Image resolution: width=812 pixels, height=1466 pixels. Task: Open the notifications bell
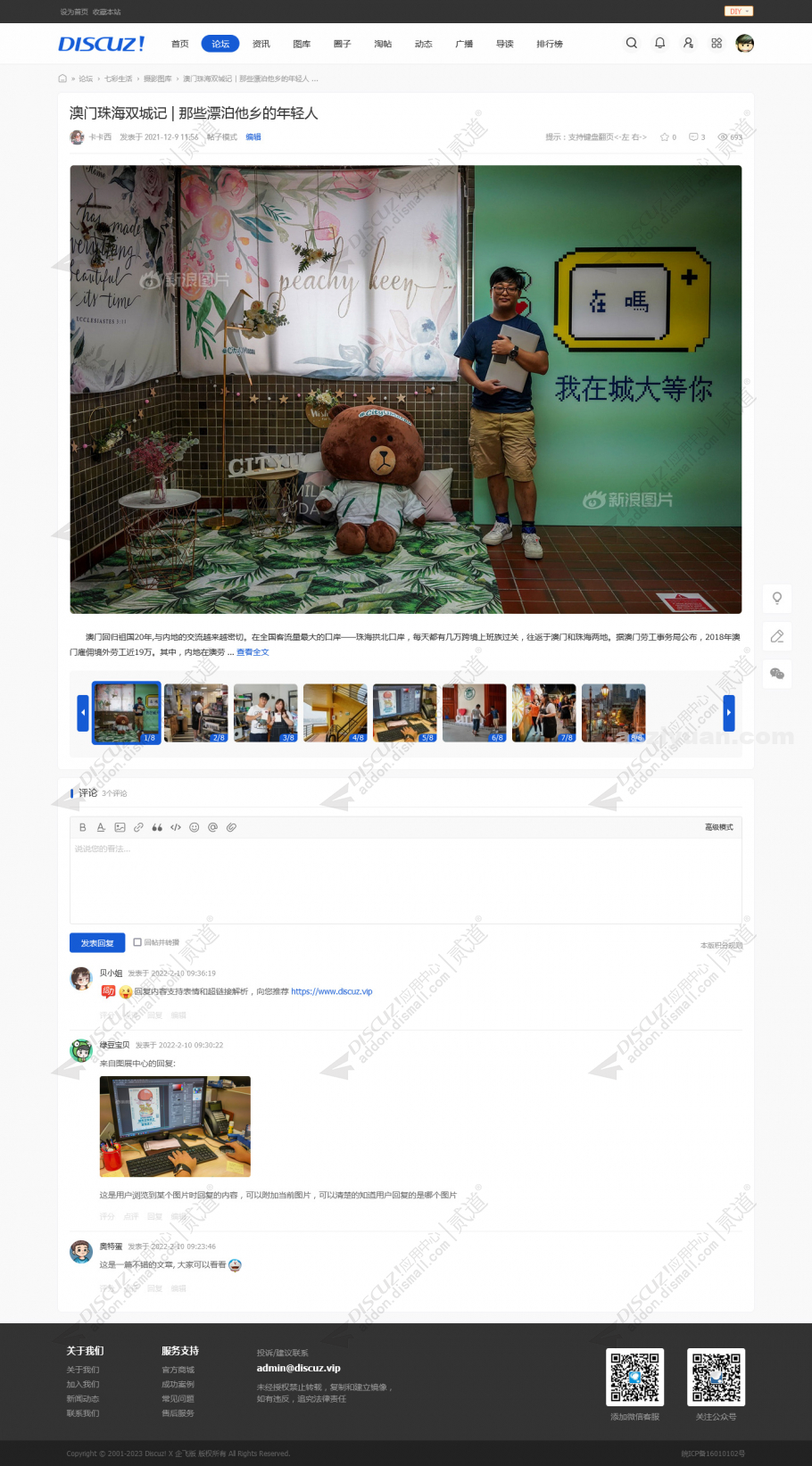660,43
